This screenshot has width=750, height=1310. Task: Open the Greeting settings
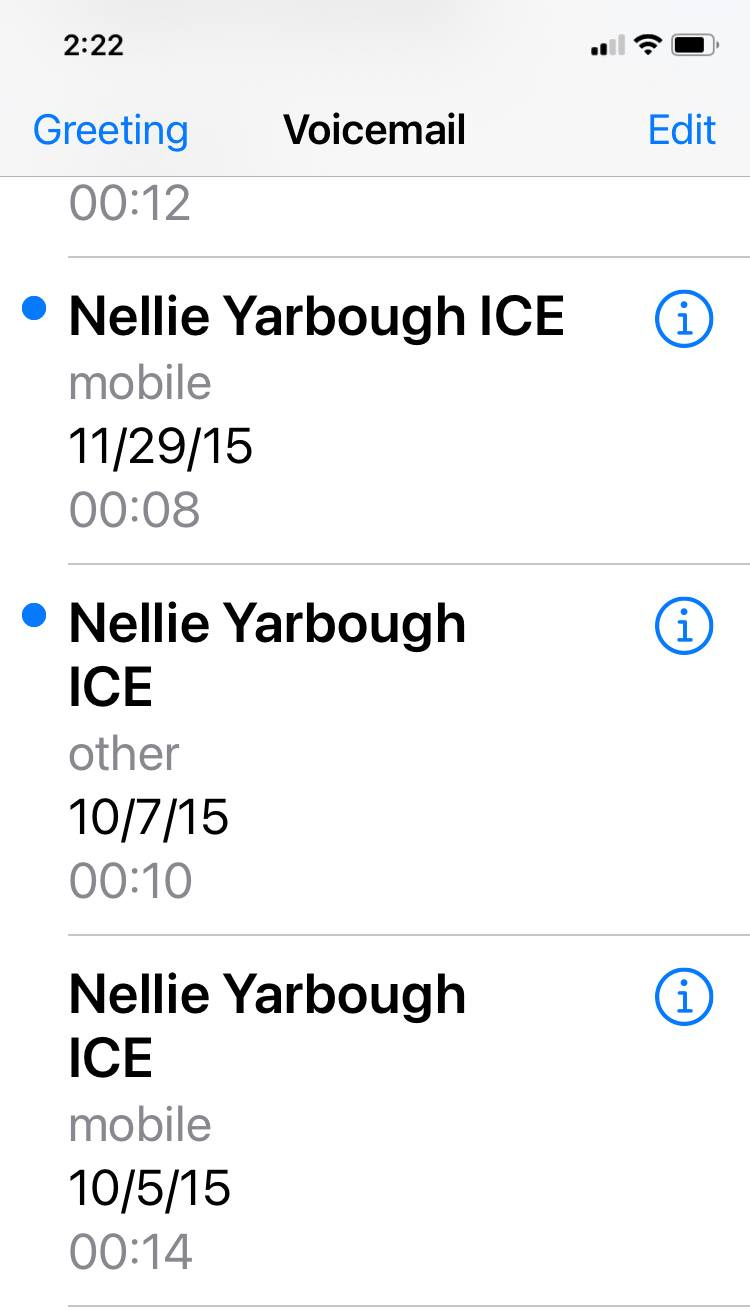point(110,131)
